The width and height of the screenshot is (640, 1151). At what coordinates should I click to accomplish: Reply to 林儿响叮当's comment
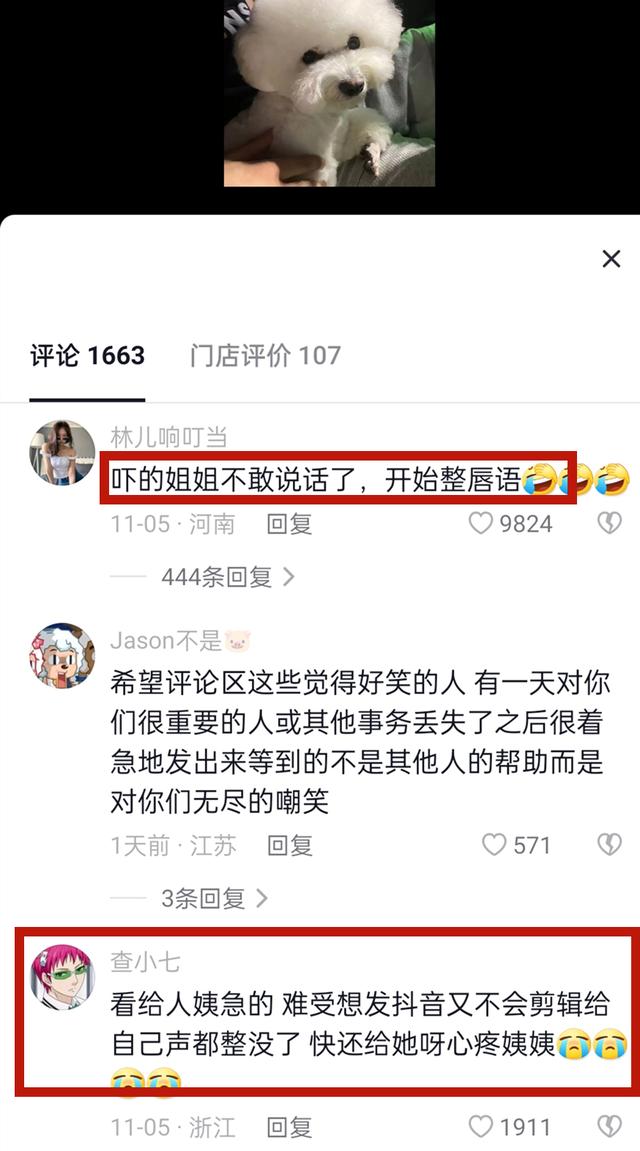(x=289, y=523)
